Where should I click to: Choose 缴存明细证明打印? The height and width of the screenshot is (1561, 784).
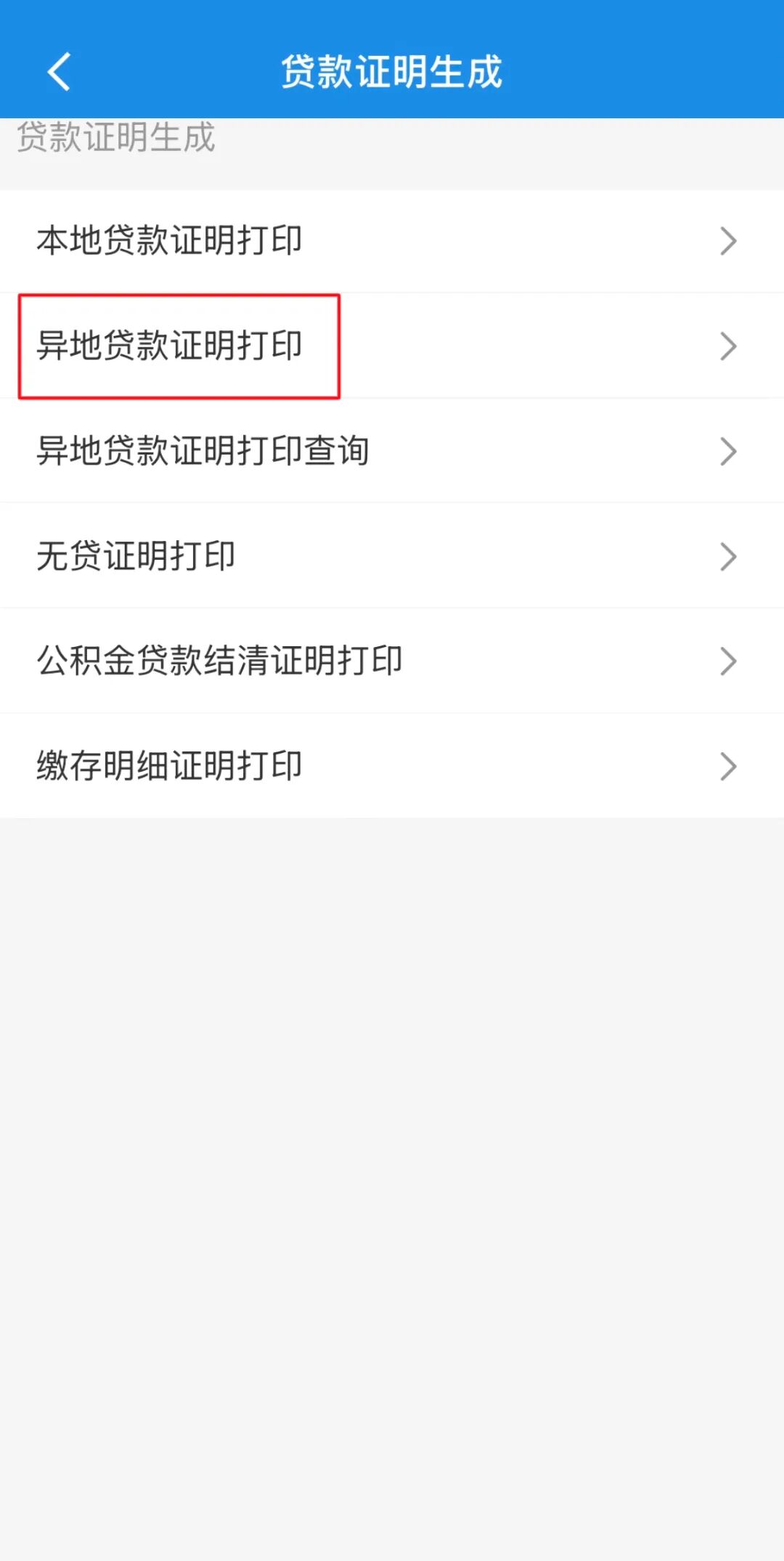coord(392,766)
